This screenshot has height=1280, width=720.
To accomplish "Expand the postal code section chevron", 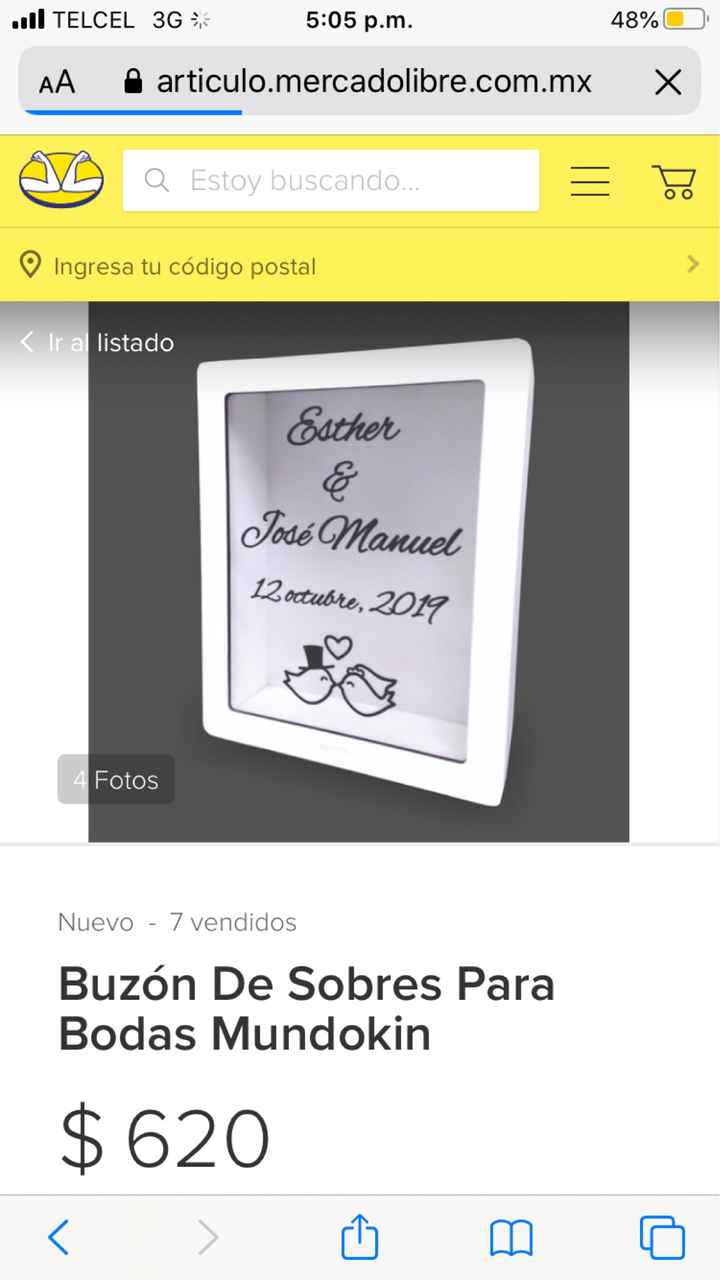I will coord(692,264).
